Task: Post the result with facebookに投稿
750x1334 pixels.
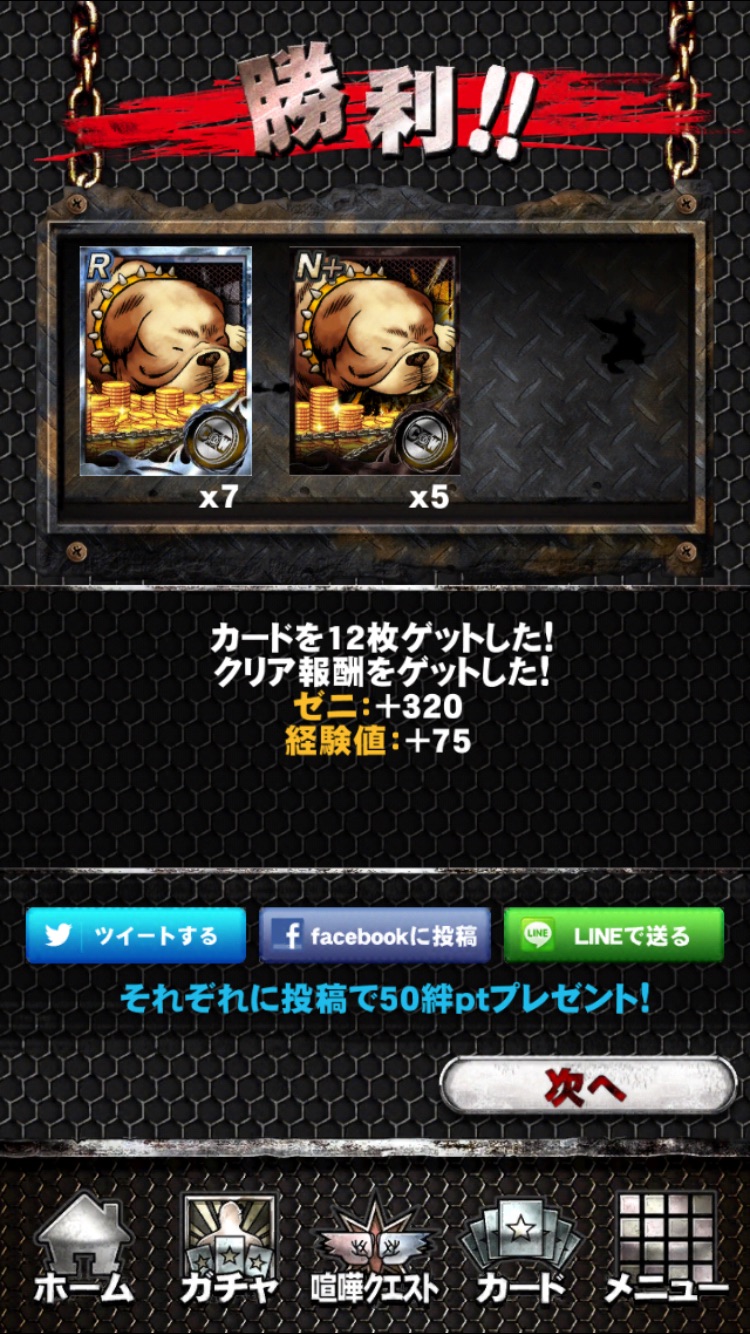Action: coord(375,936)
